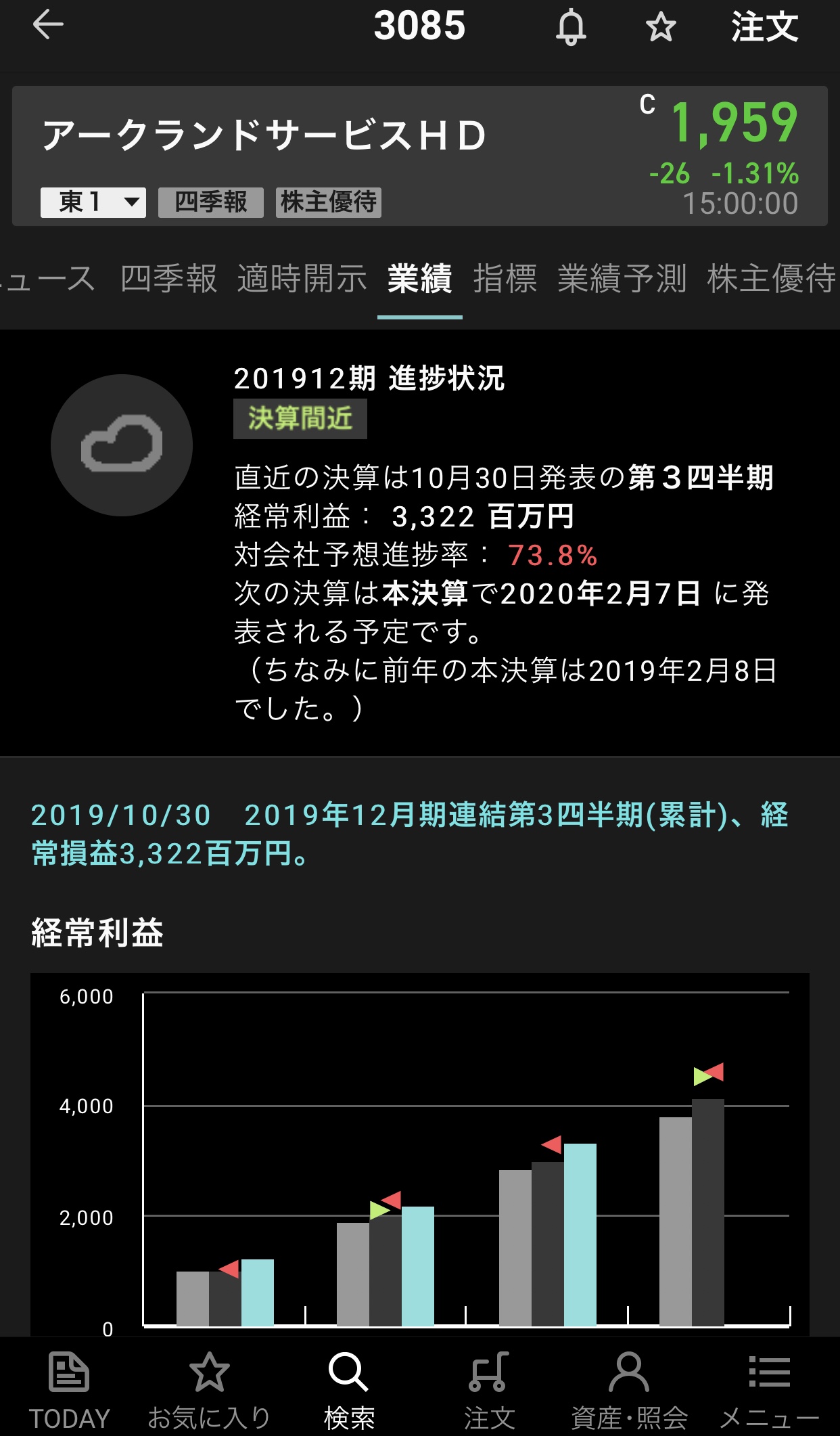The image size is (840, 1436).
Task: Open メニュー in bottom navigation
Action: [x=769, y=1389]
